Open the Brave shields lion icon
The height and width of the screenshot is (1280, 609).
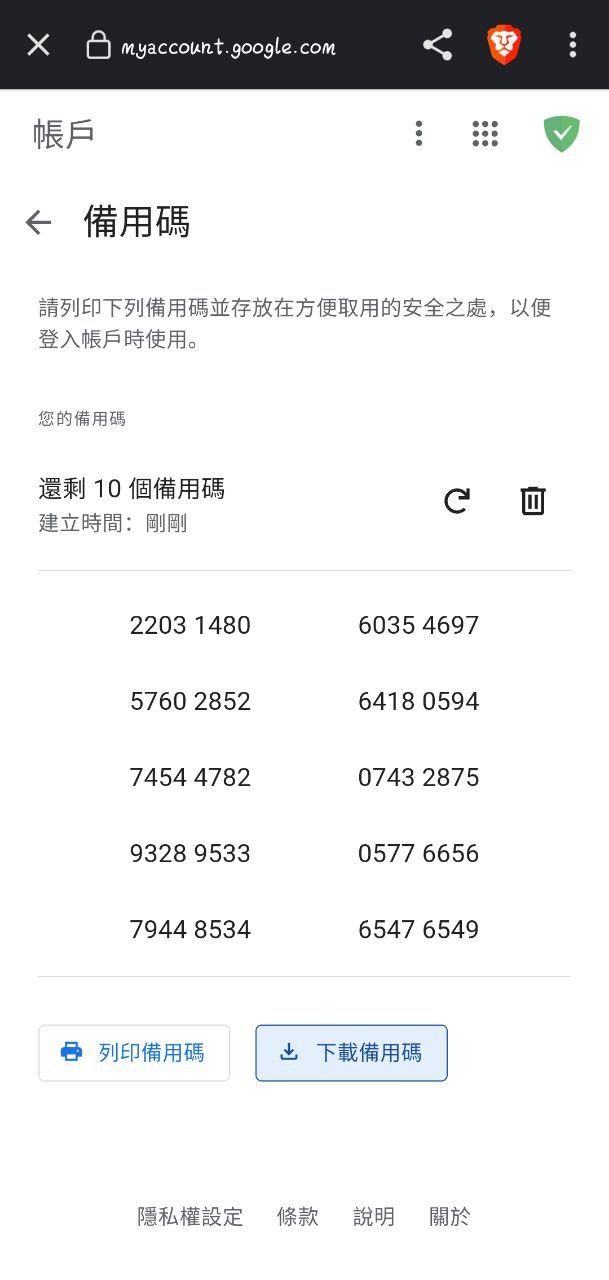click(x=504, y=45)
